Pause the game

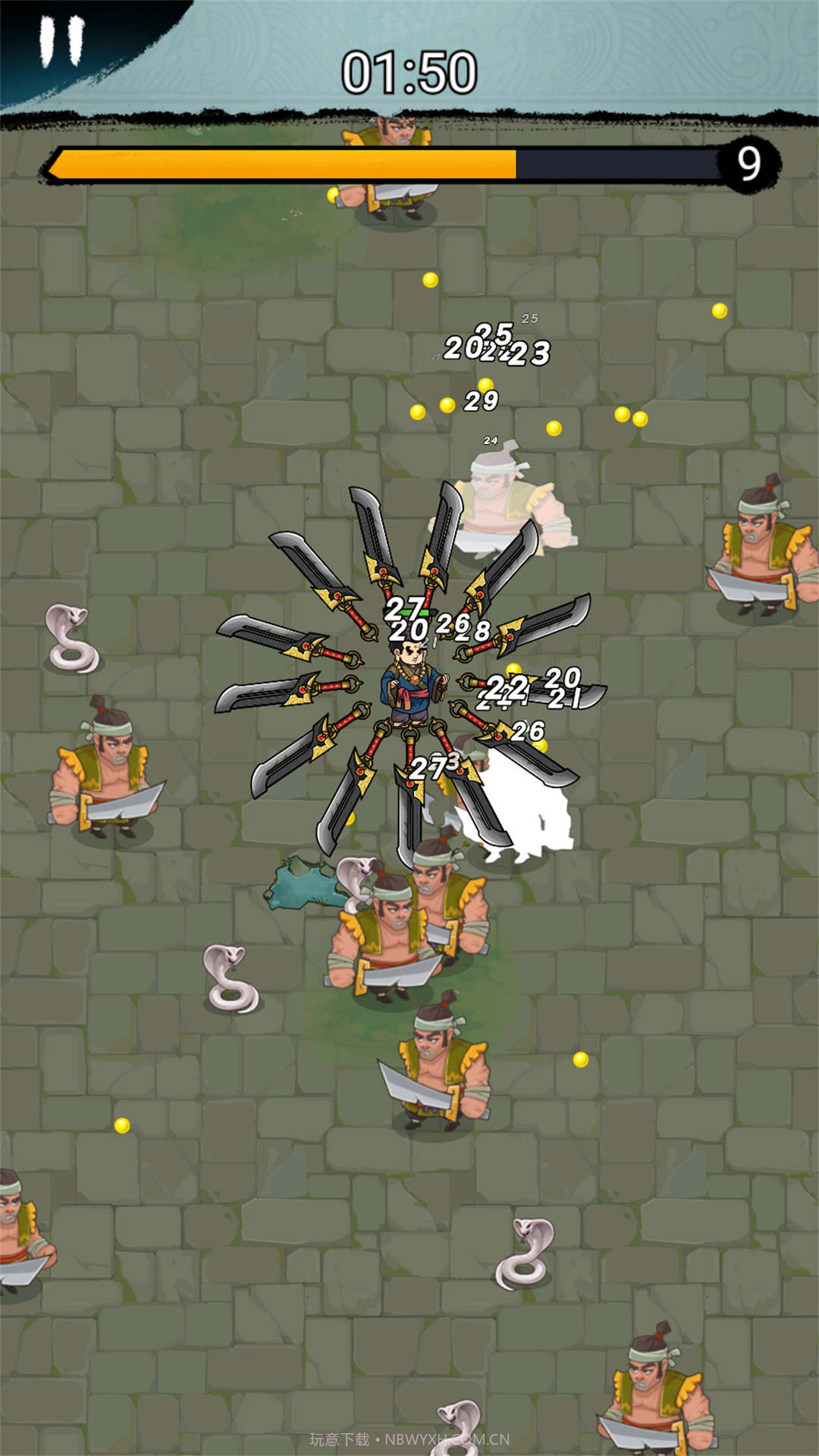62,42
